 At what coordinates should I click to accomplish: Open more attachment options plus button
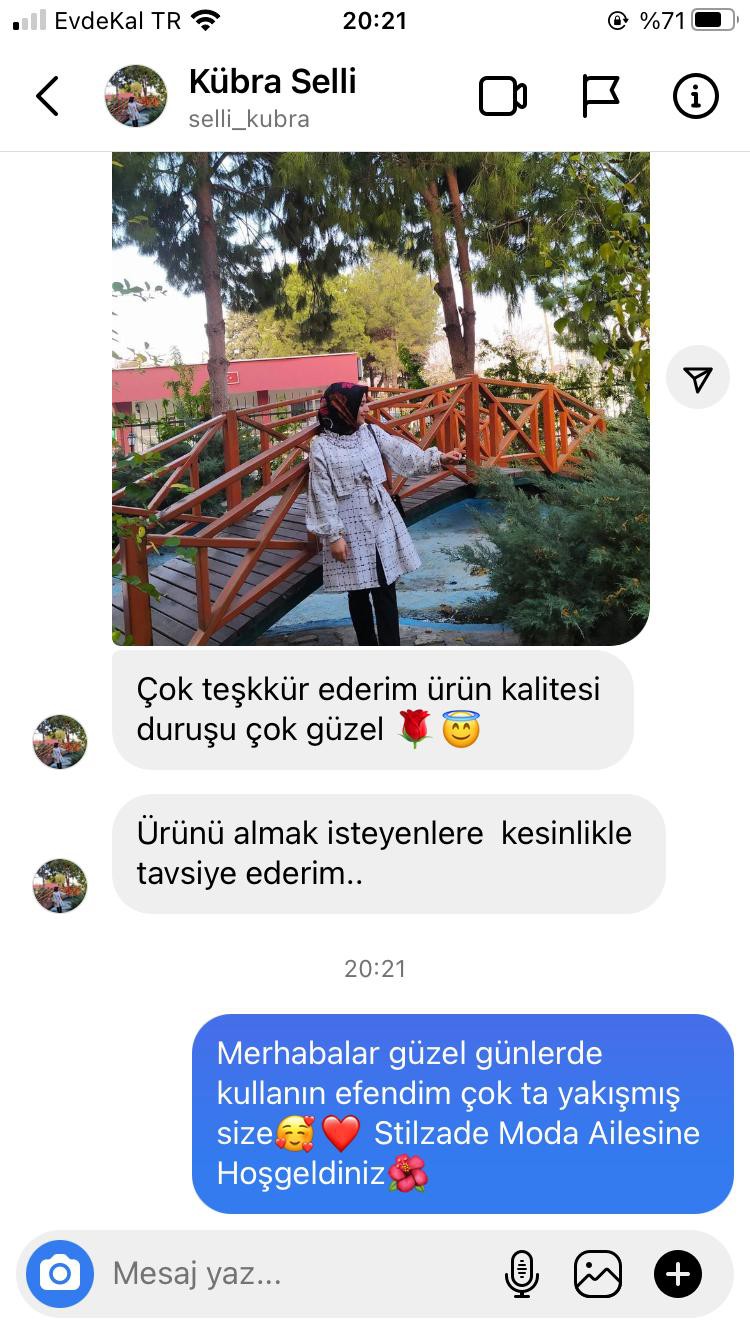(677, 1274)
